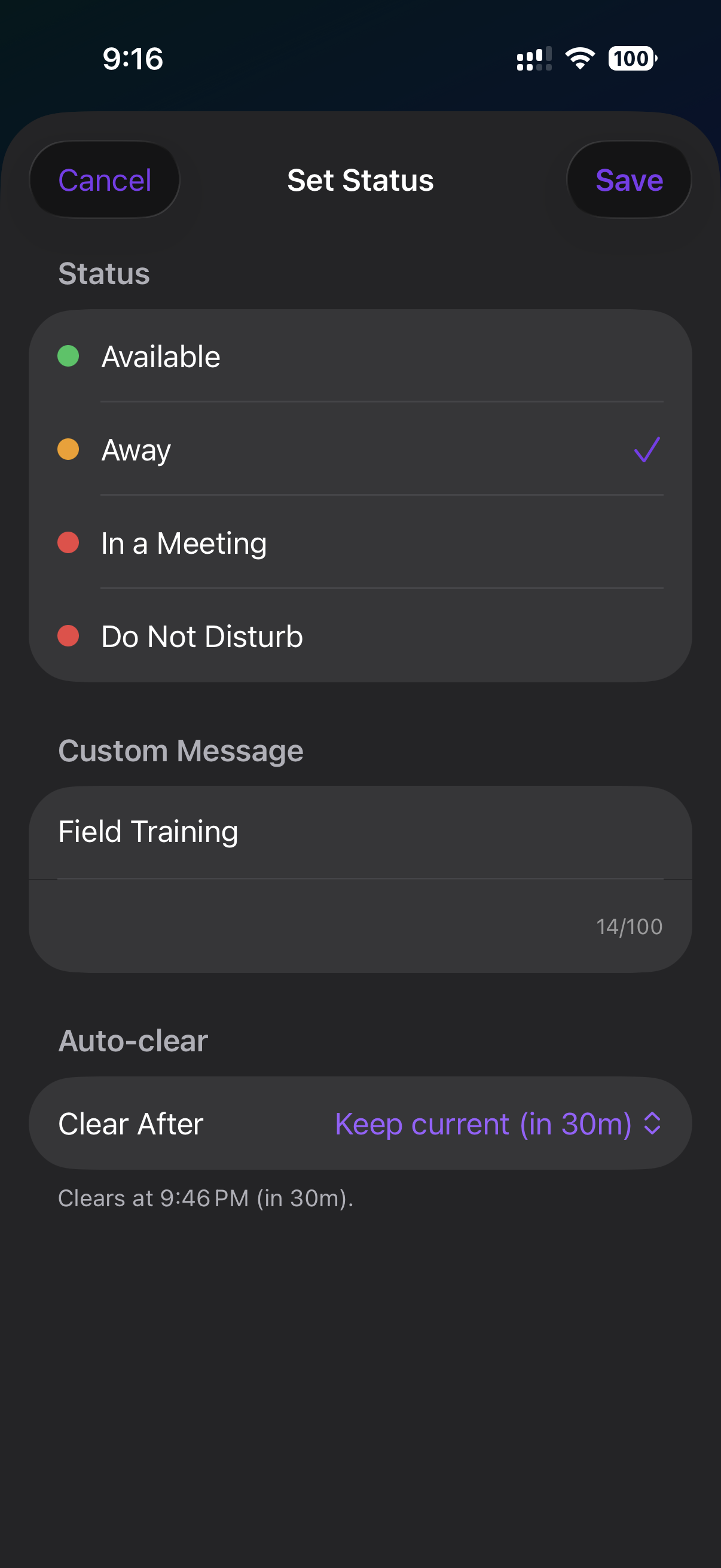Tap the chevron next to Keep current
721x1568 pixels.
coord(651,1124)
